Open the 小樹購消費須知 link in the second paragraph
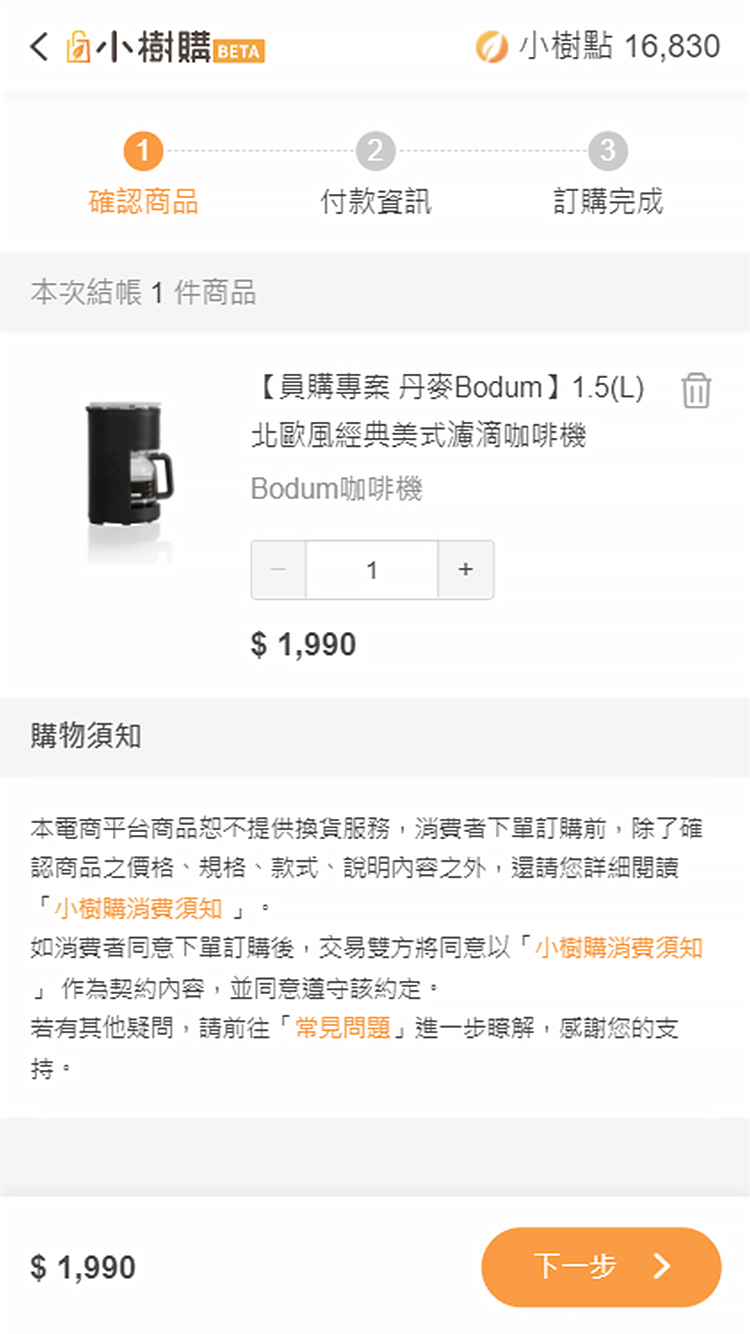Screen dimensions: 750x1334 pyautogui.click(x=619, y=948)
